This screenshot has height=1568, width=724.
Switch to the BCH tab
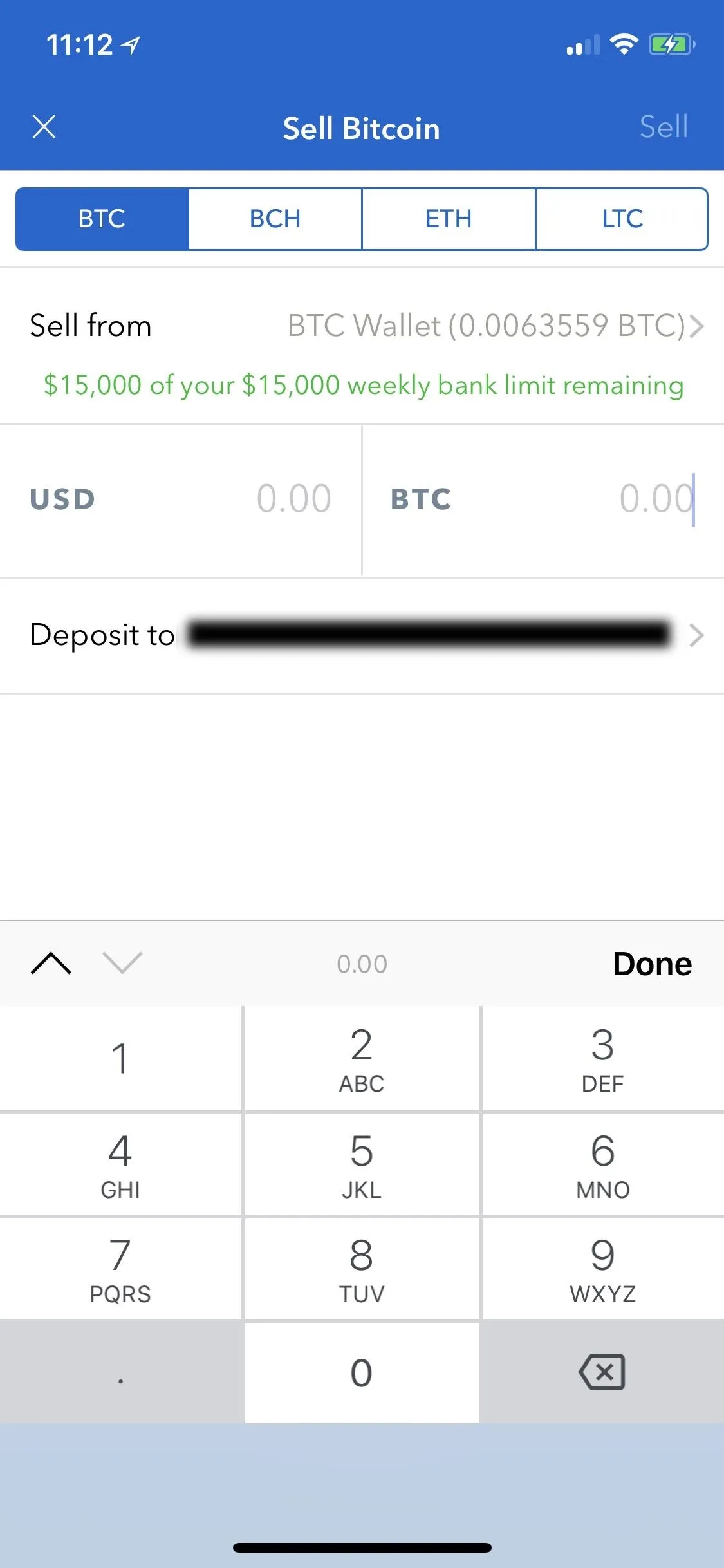coord(275,219)
